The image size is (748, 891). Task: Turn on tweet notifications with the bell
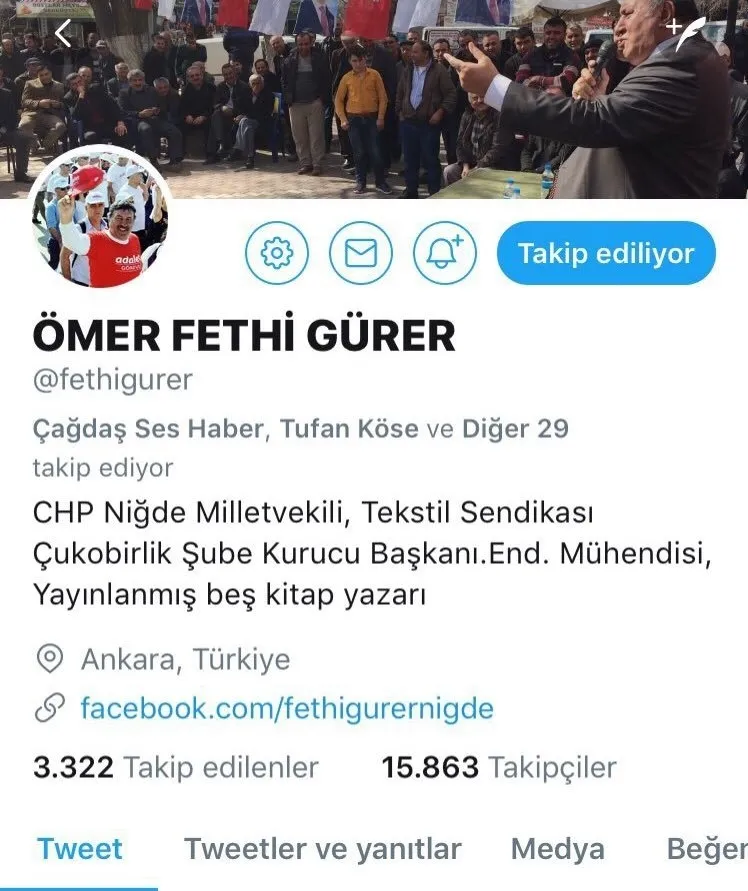tap(445, 254)
